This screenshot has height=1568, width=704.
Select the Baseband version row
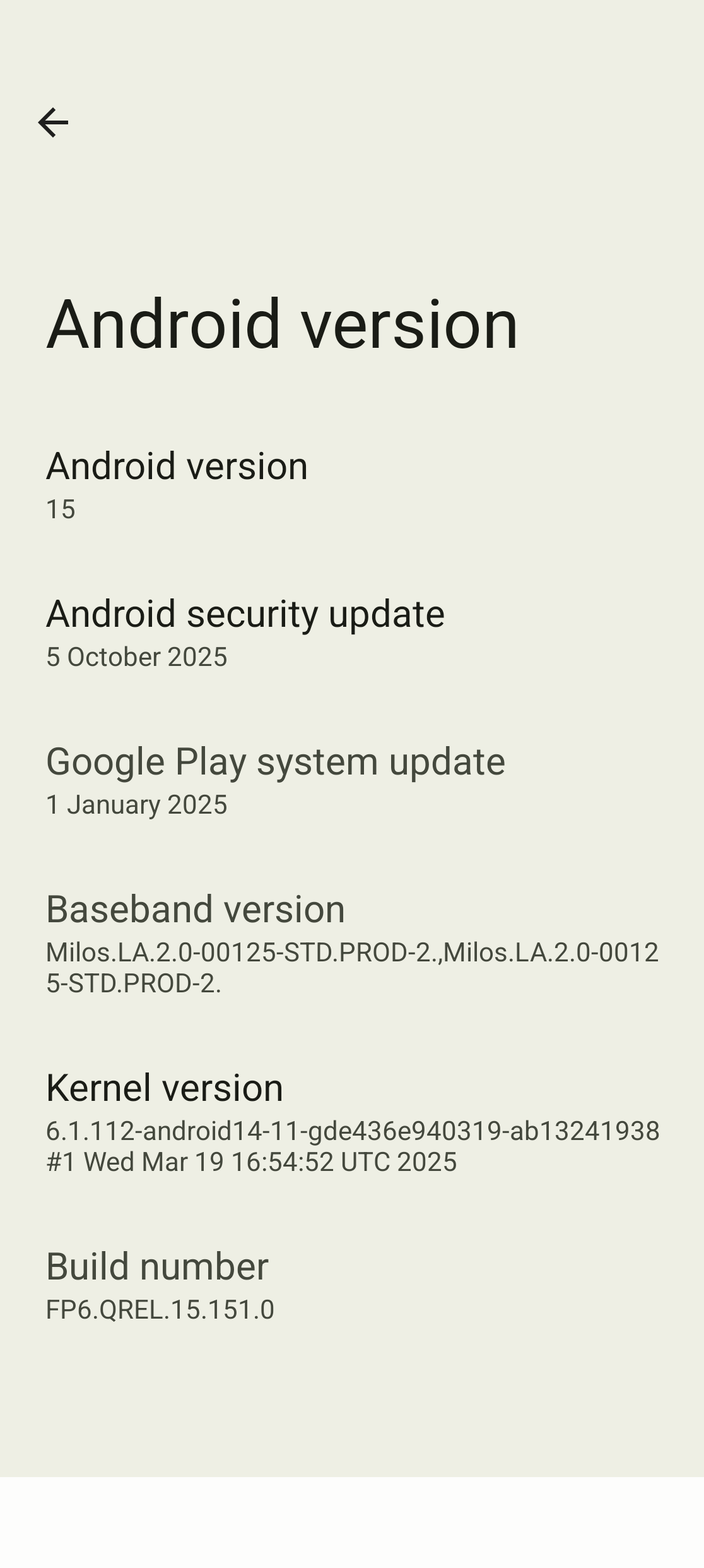point(352,942)
